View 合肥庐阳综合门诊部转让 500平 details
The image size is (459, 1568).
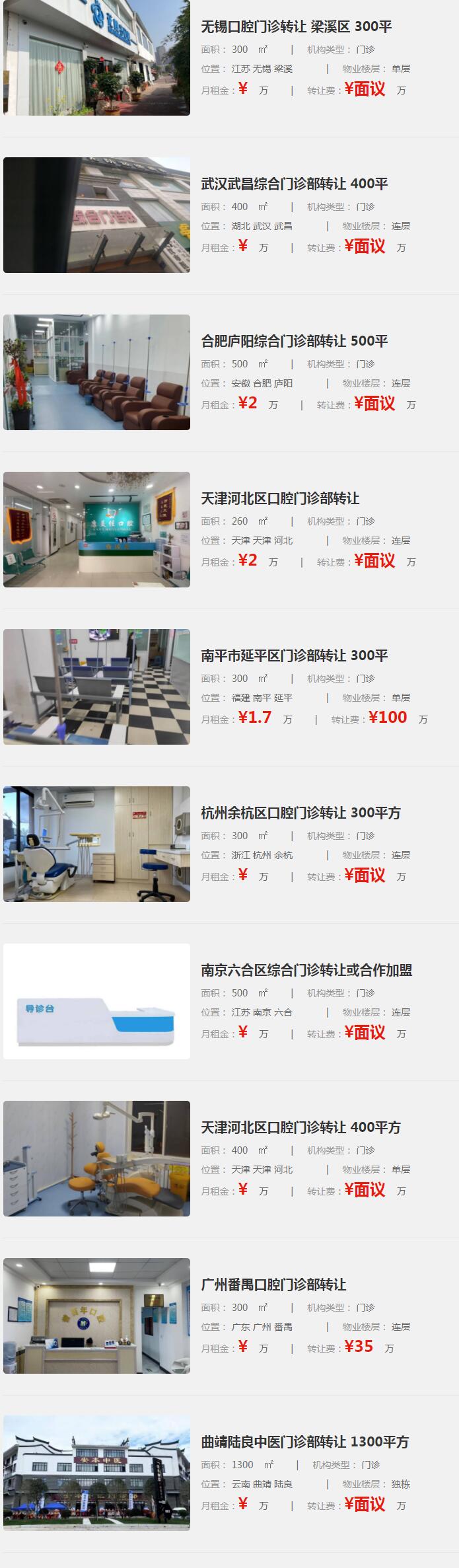pyautogui.click(x=294, y=342)
